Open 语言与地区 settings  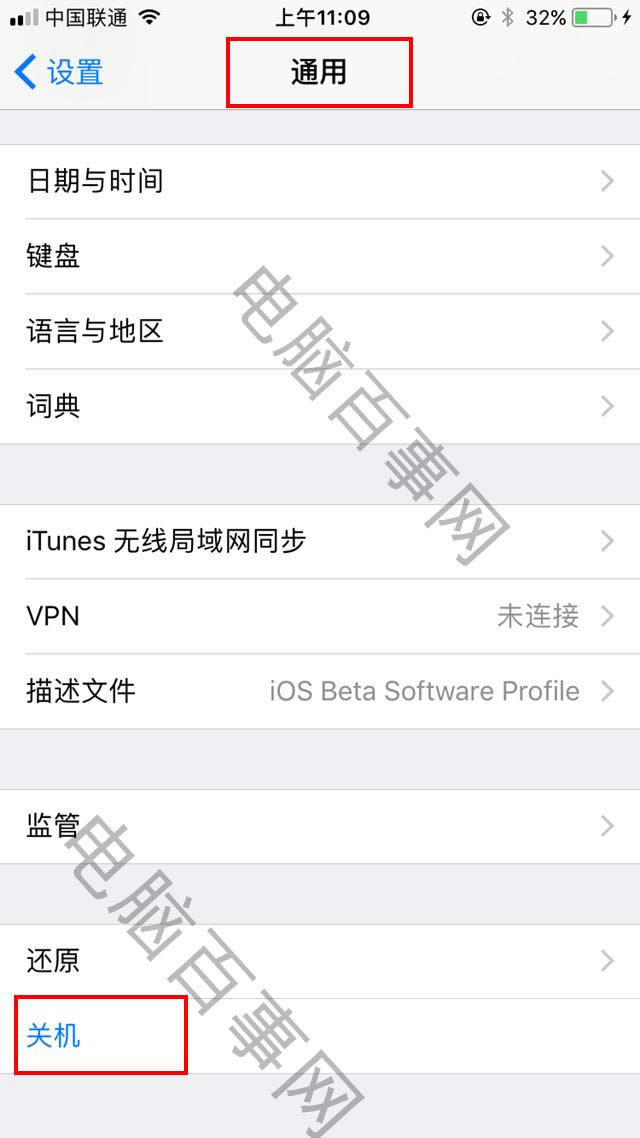[320, 331]
